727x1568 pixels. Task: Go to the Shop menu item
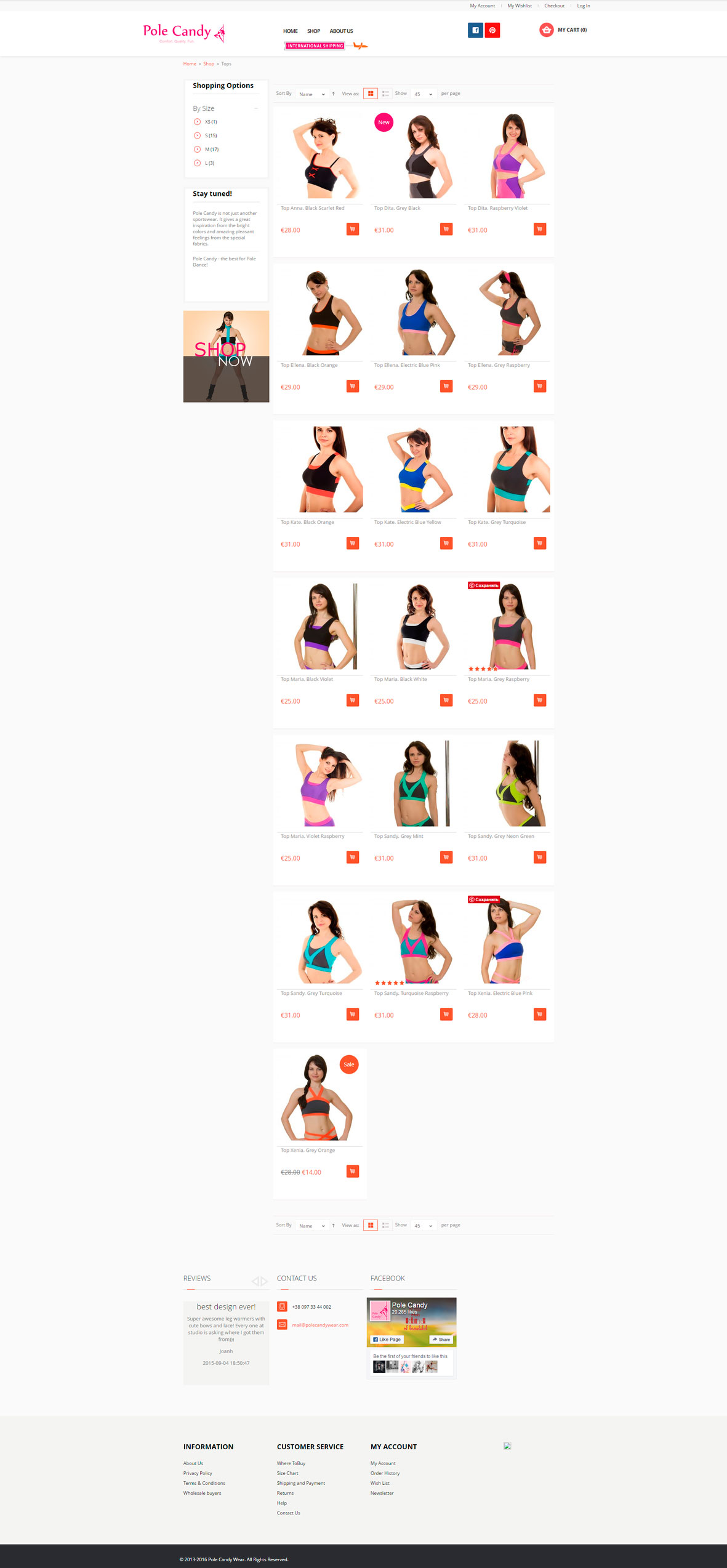(313, 31)
